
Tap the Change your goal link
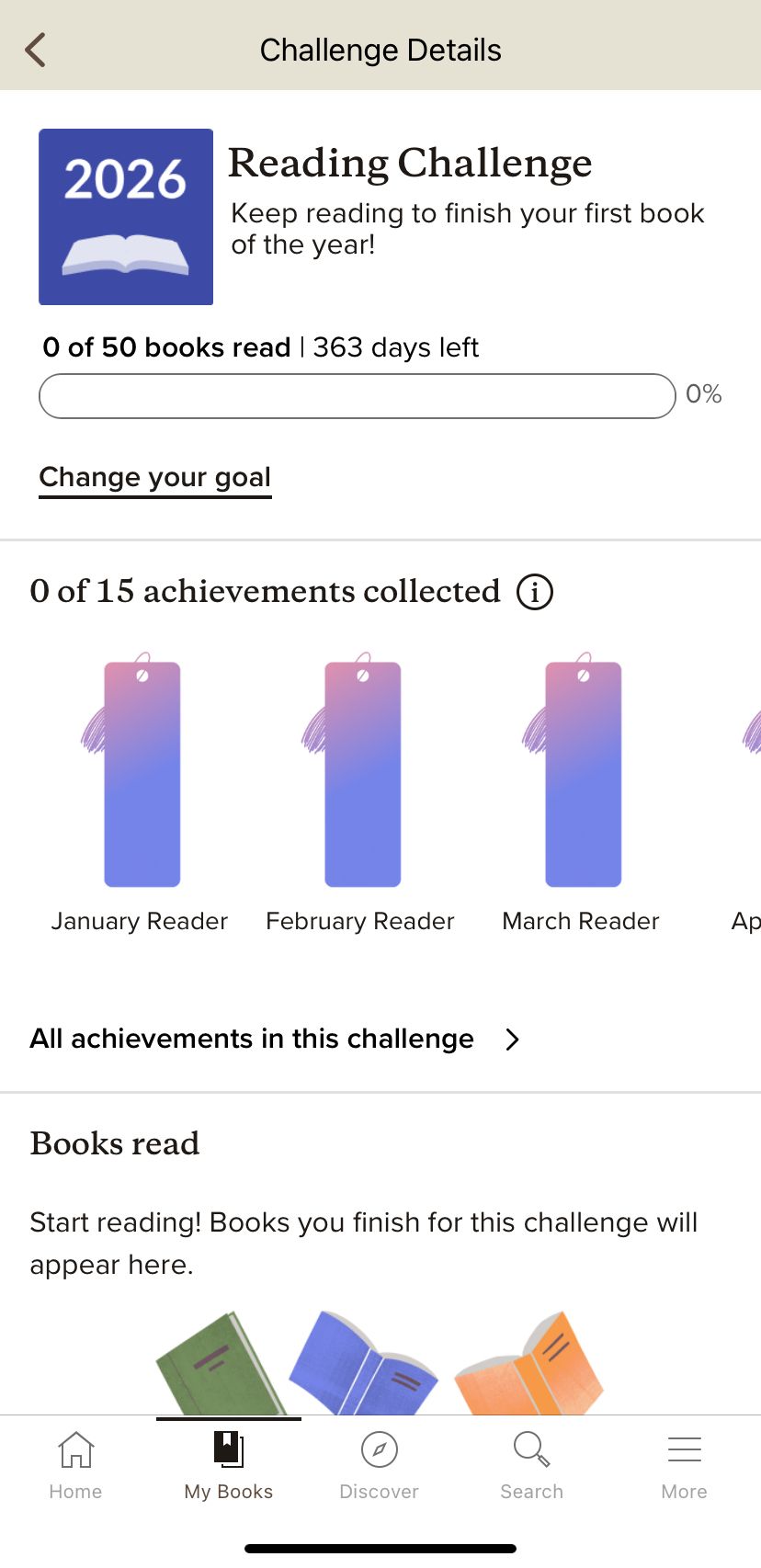(x=154, y=477)
